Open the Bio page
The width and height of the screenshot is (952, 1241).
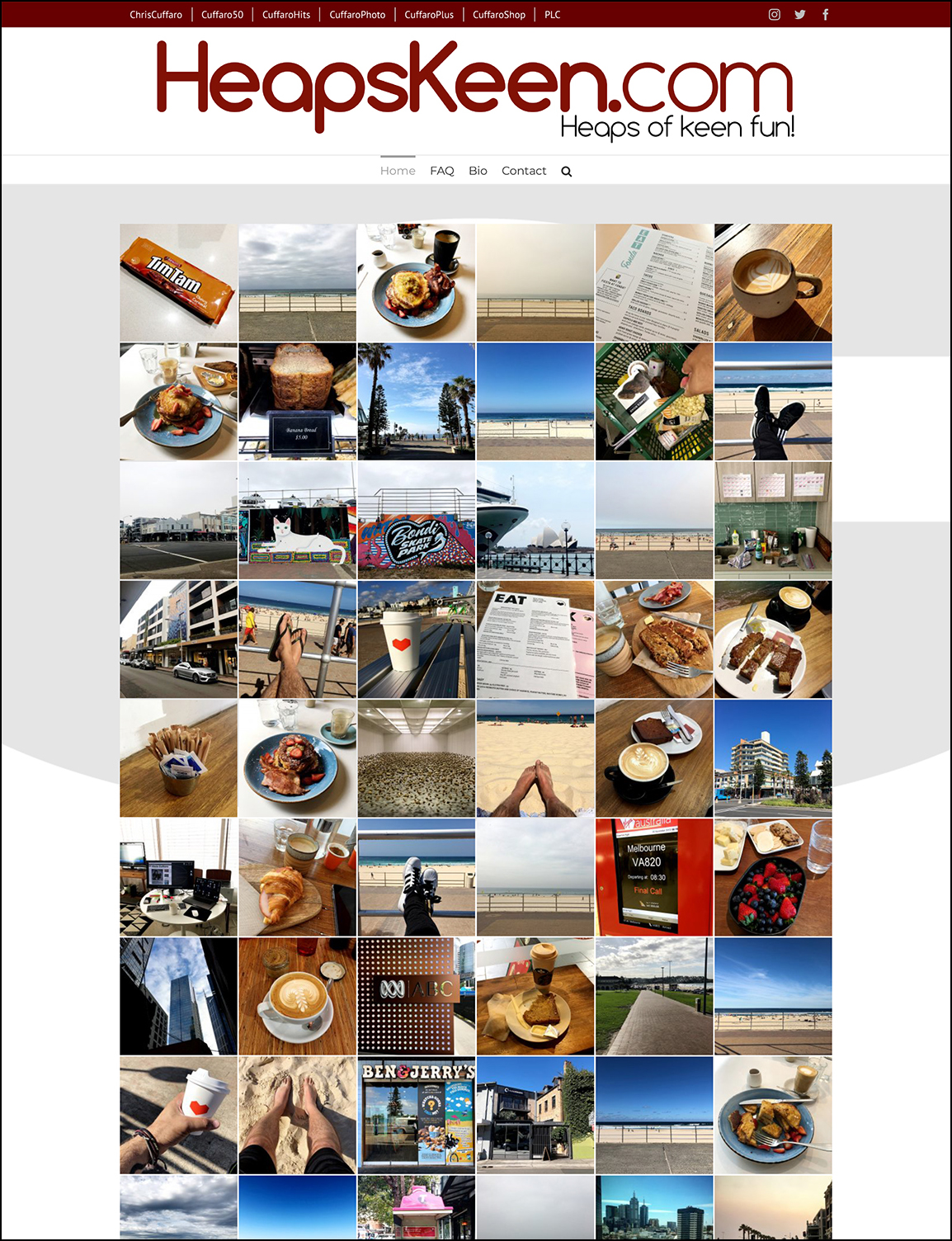point(478,171)
